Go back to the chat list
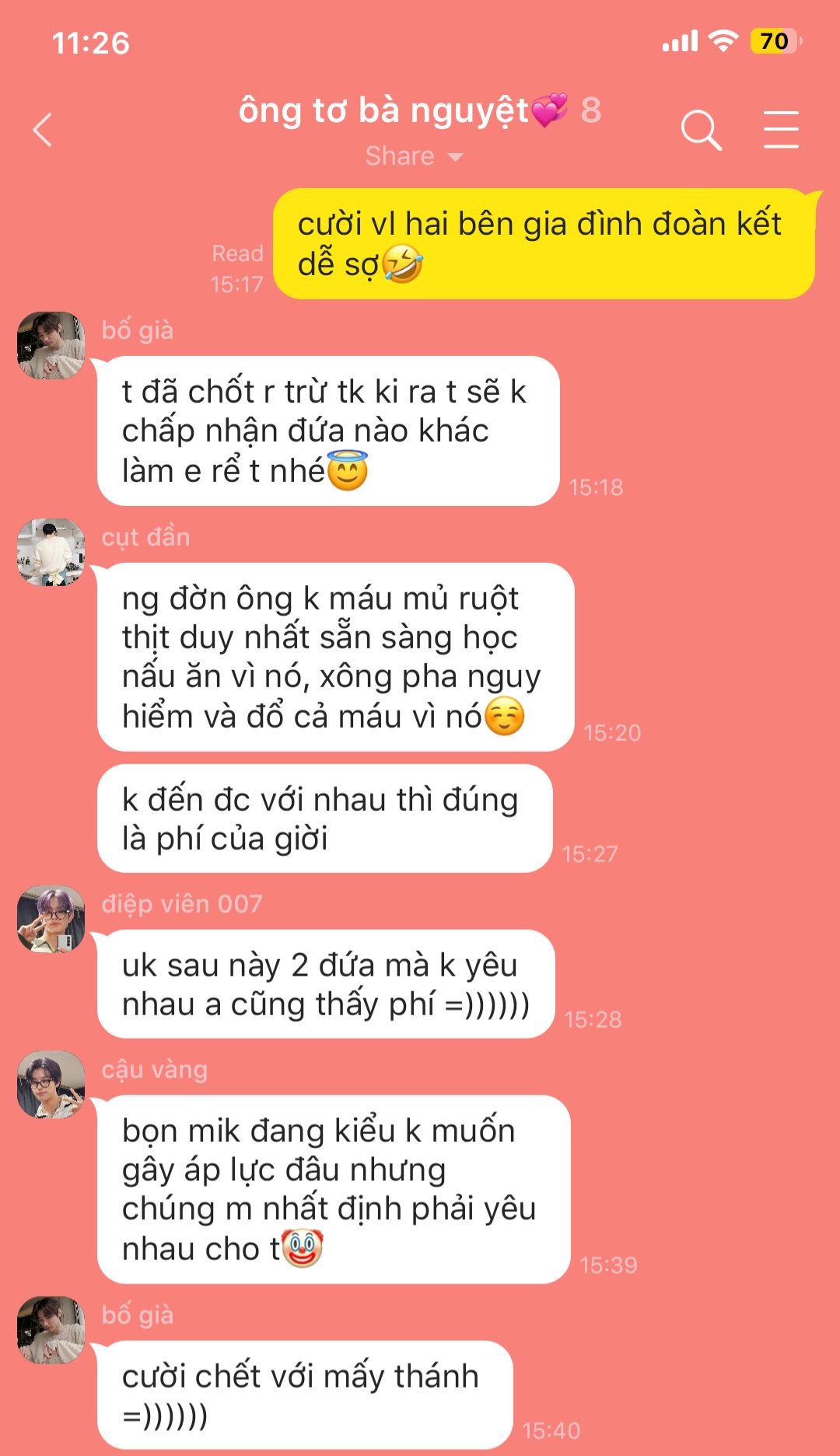The image size is (840, 1456). pos(43,130)
